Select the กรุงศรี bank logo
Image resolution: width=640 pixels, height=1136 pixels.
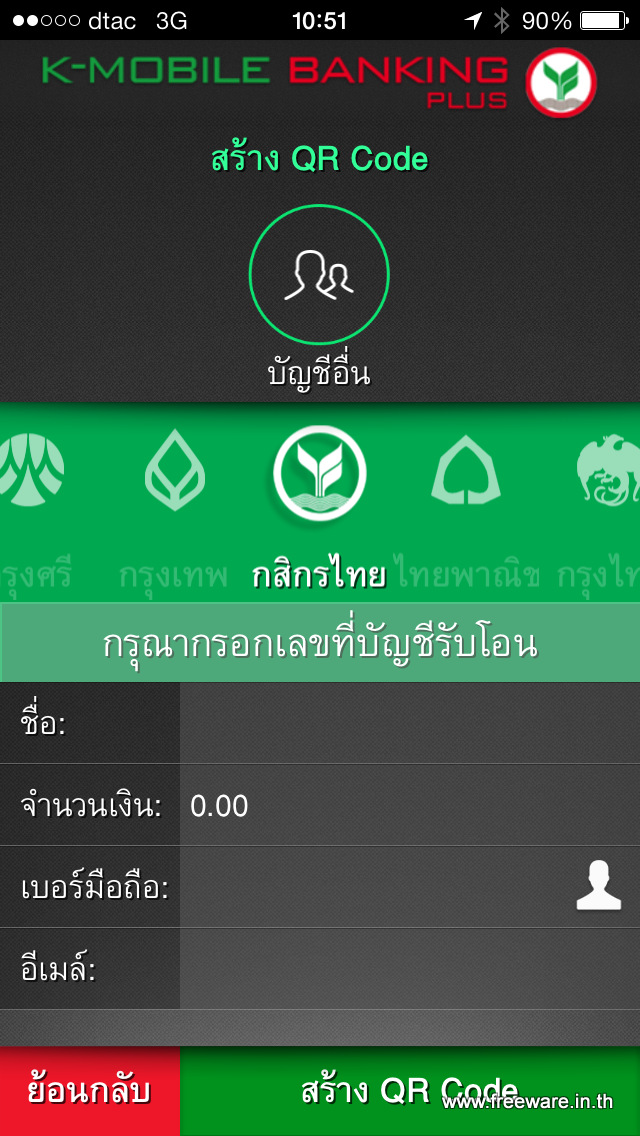(30, 469)
